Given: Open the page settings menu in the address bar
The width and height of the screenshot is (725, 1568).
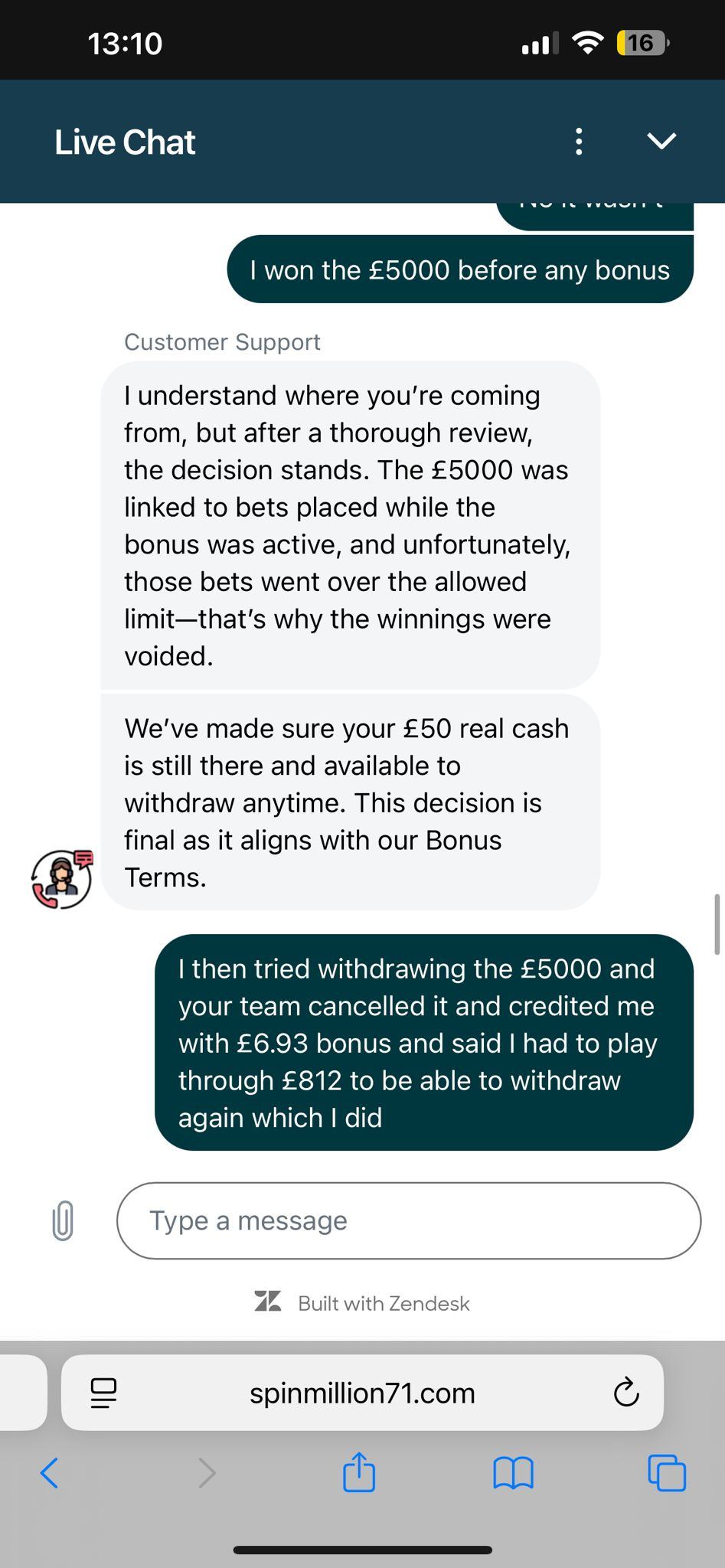Looking at the screenshot, I should point(103,1393).
